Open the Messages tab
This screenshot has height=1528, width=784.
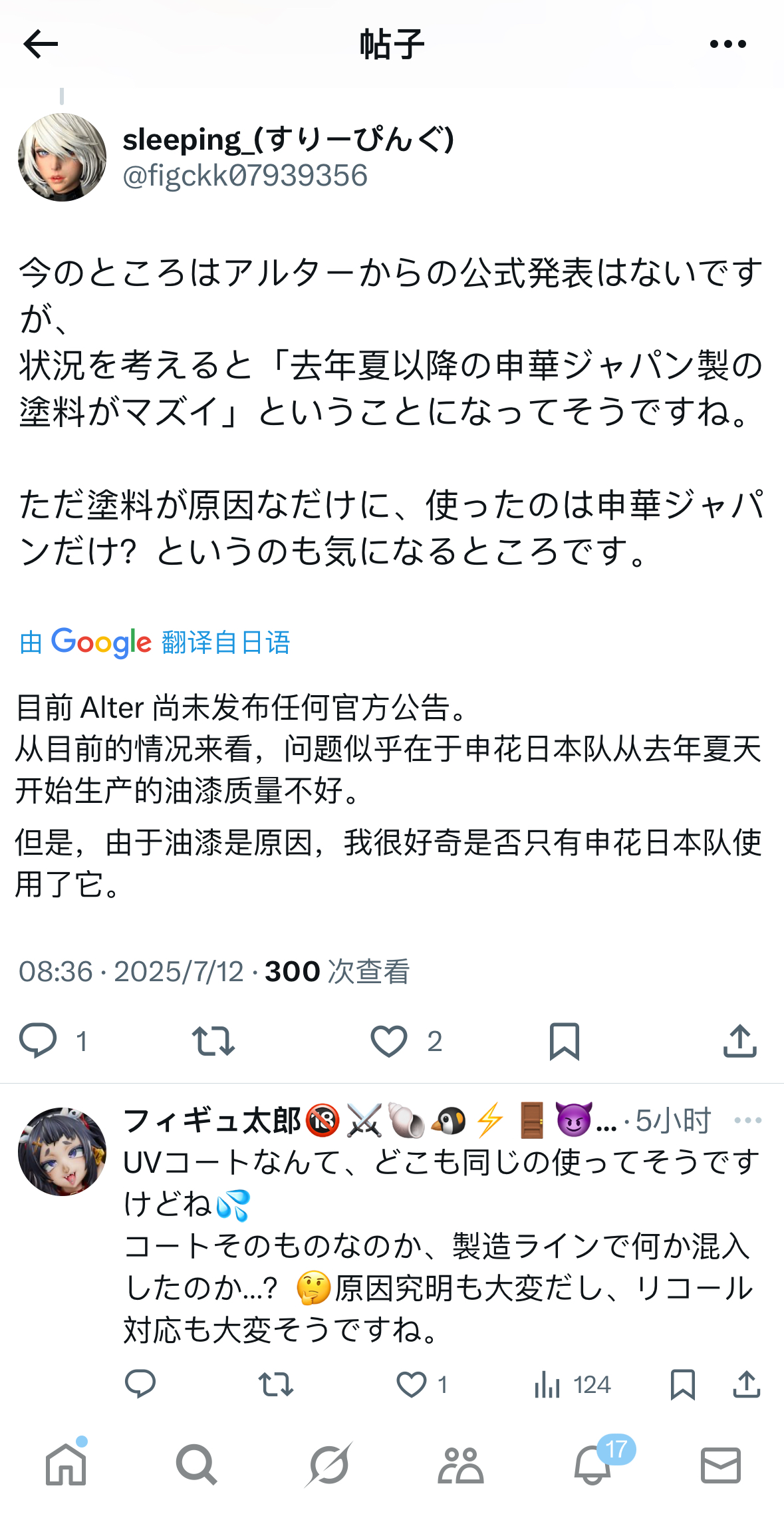tap(721, 1465)
